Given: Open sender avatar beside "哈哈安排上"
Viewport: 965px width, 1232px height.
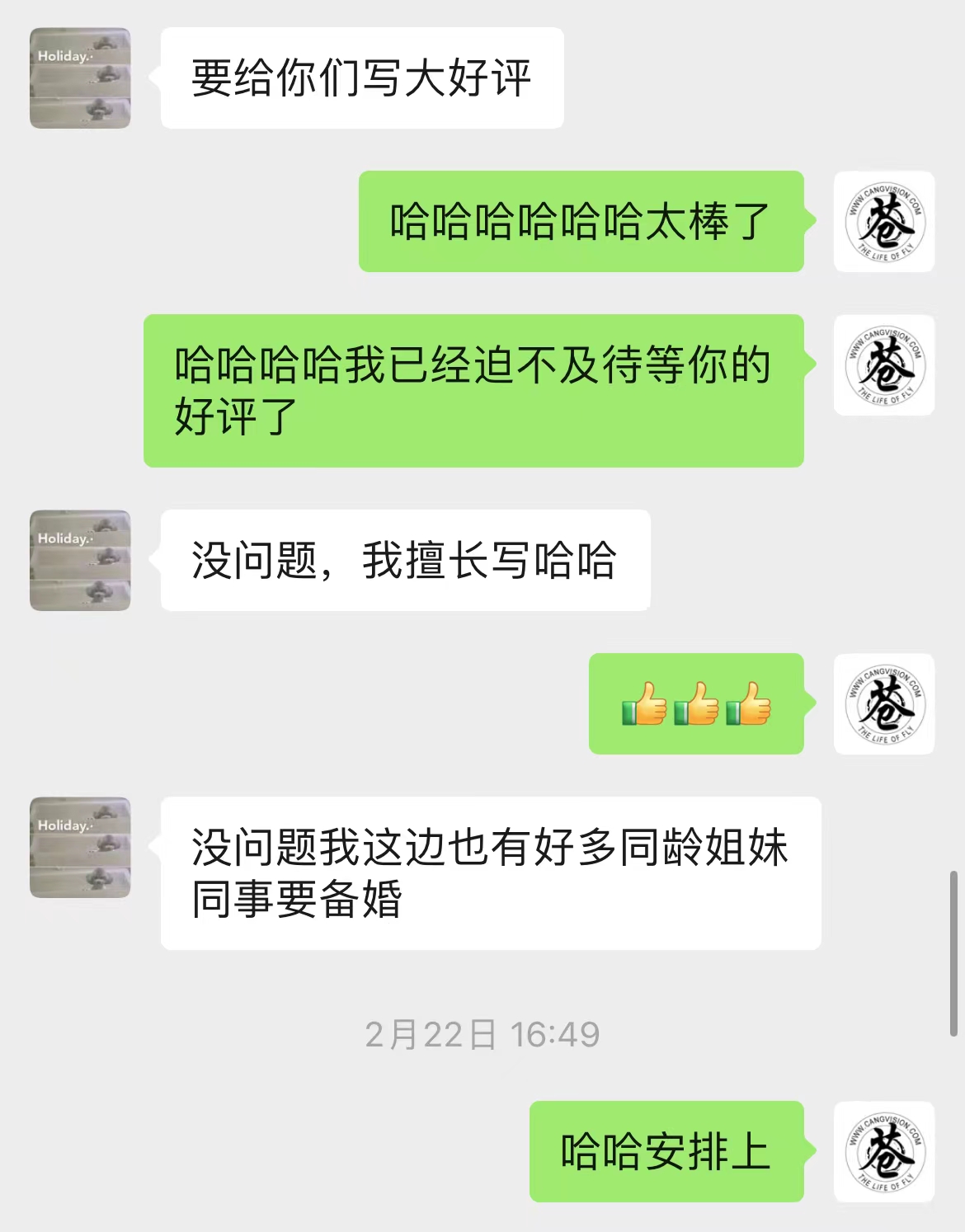Looking at the screenshot, I should [x=884, y=1151].
